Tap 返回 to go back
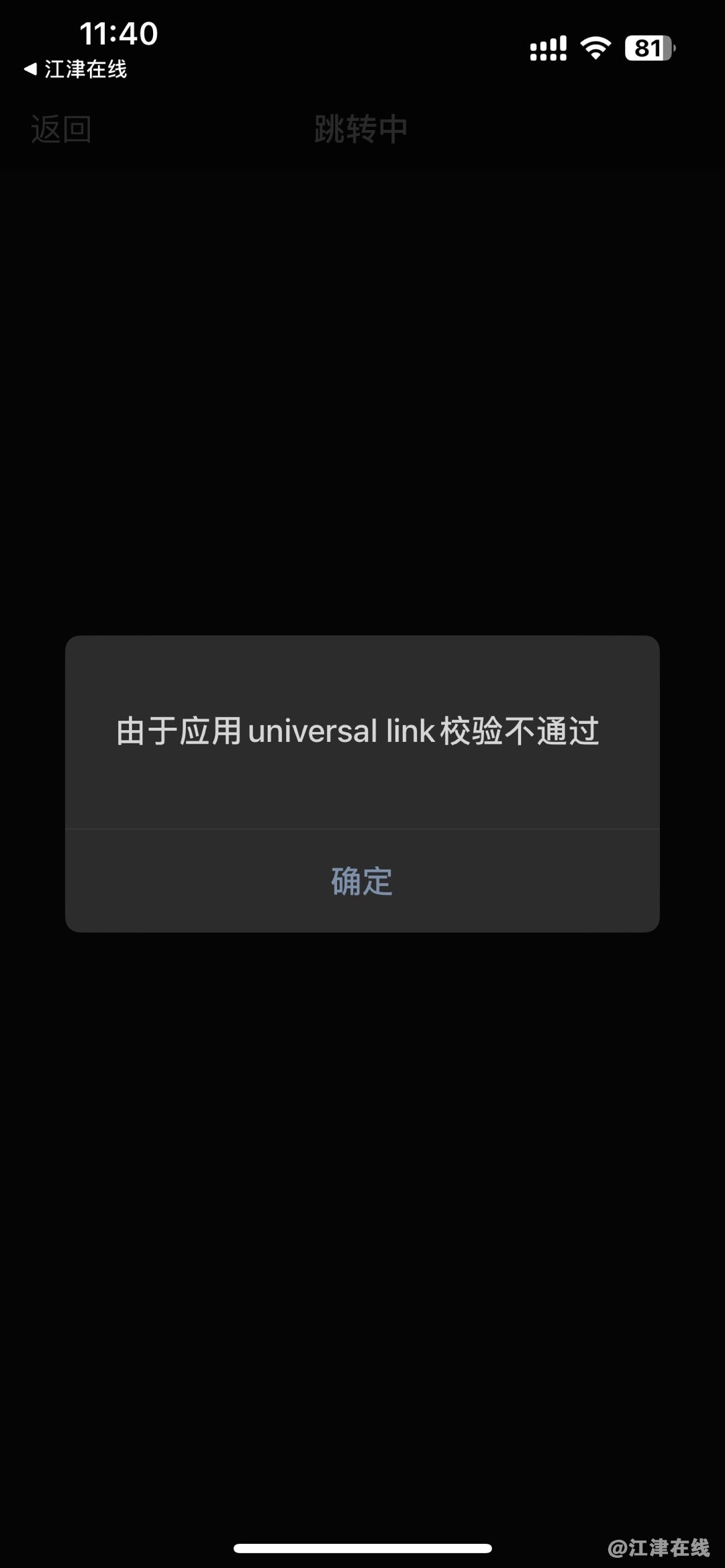725x1568 pixels. tap(60, 129)
